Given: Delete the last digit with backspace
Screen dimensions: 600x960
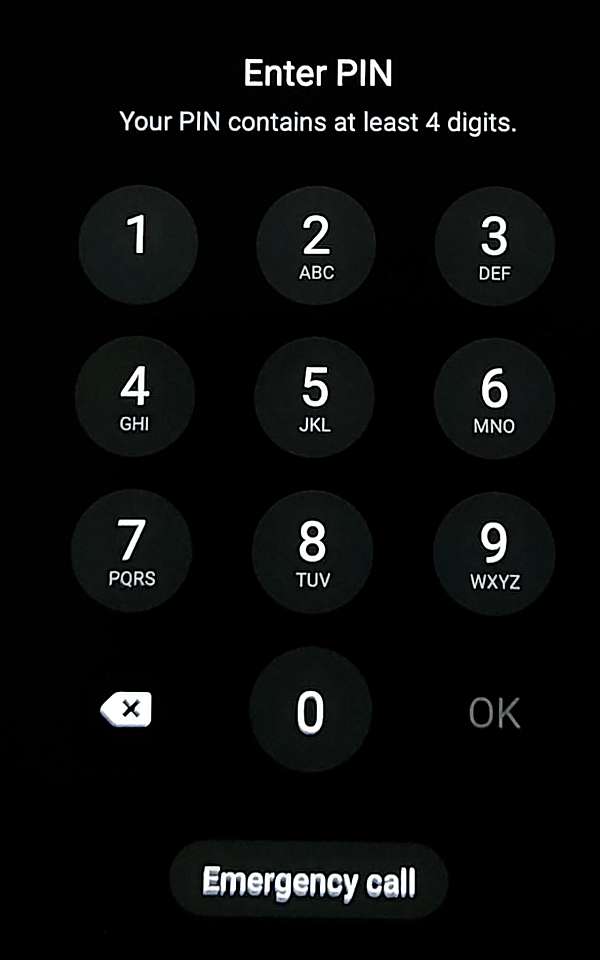Looking at the screenshot, I should [126, 711].
